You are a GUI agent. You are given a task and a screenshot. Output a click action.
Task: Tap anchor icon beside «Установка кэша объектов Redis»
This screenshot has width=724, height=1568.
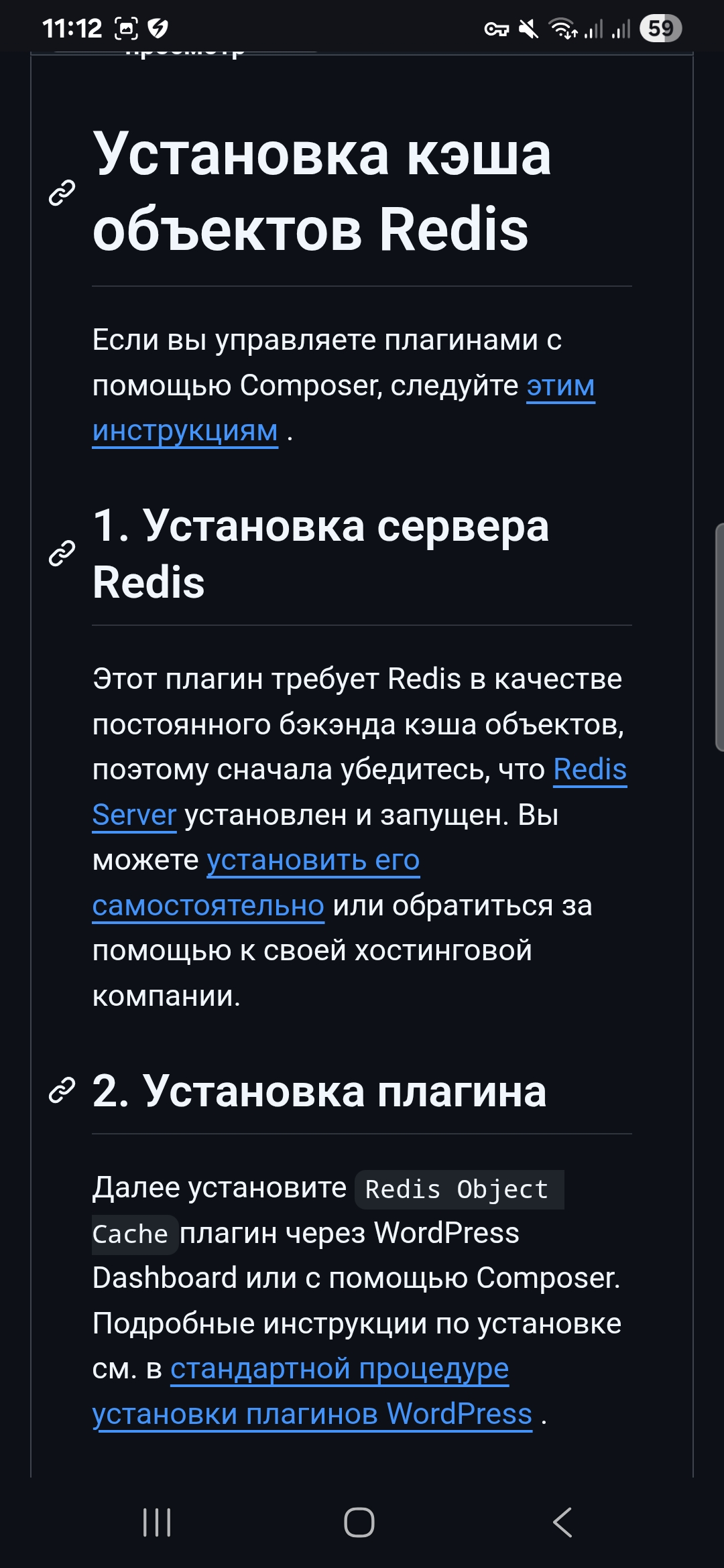point(62,193)
